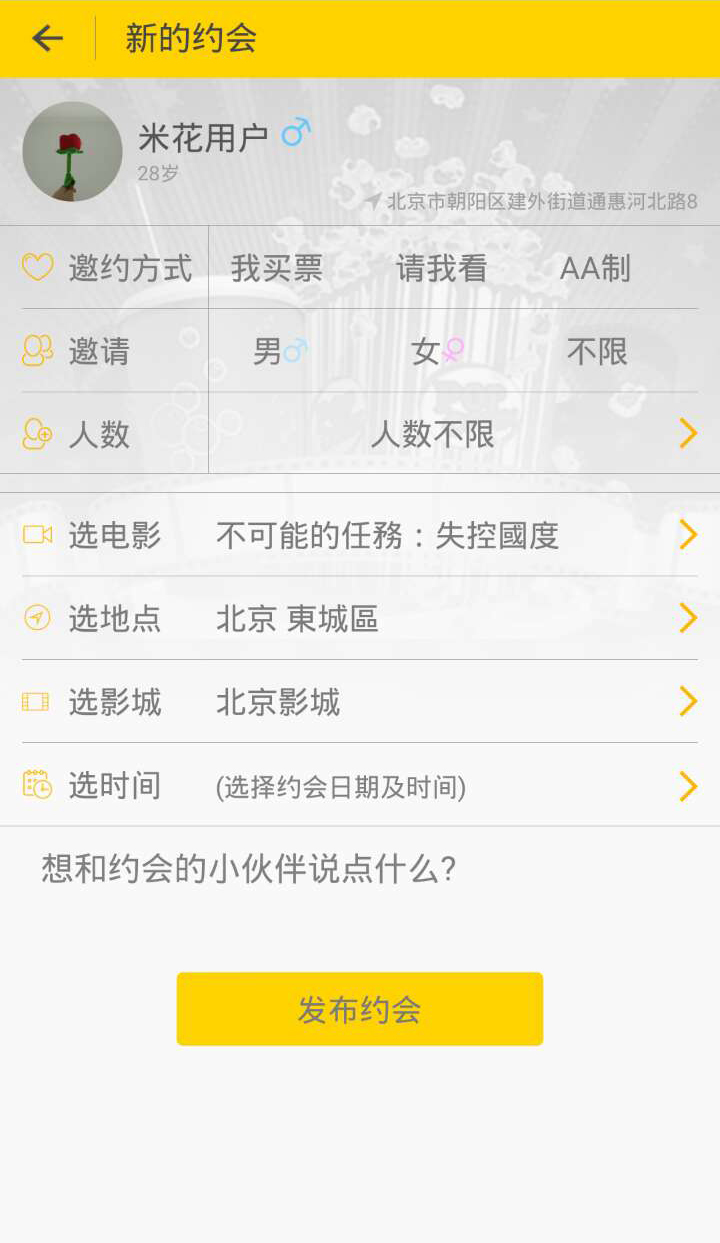Viewport: 720px width, 1243px height.
Task: Pick the AA制 split option
Action: point(595,268)
